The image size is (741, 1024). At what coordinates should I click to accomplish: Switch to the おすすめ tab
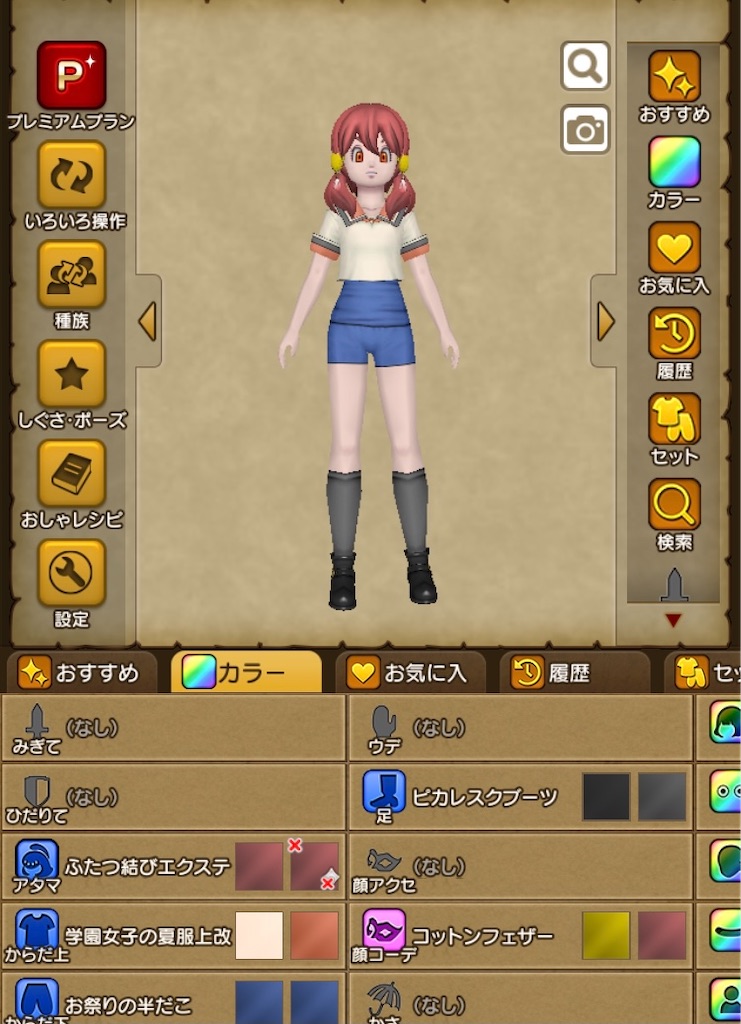click(x=80, y=673)
